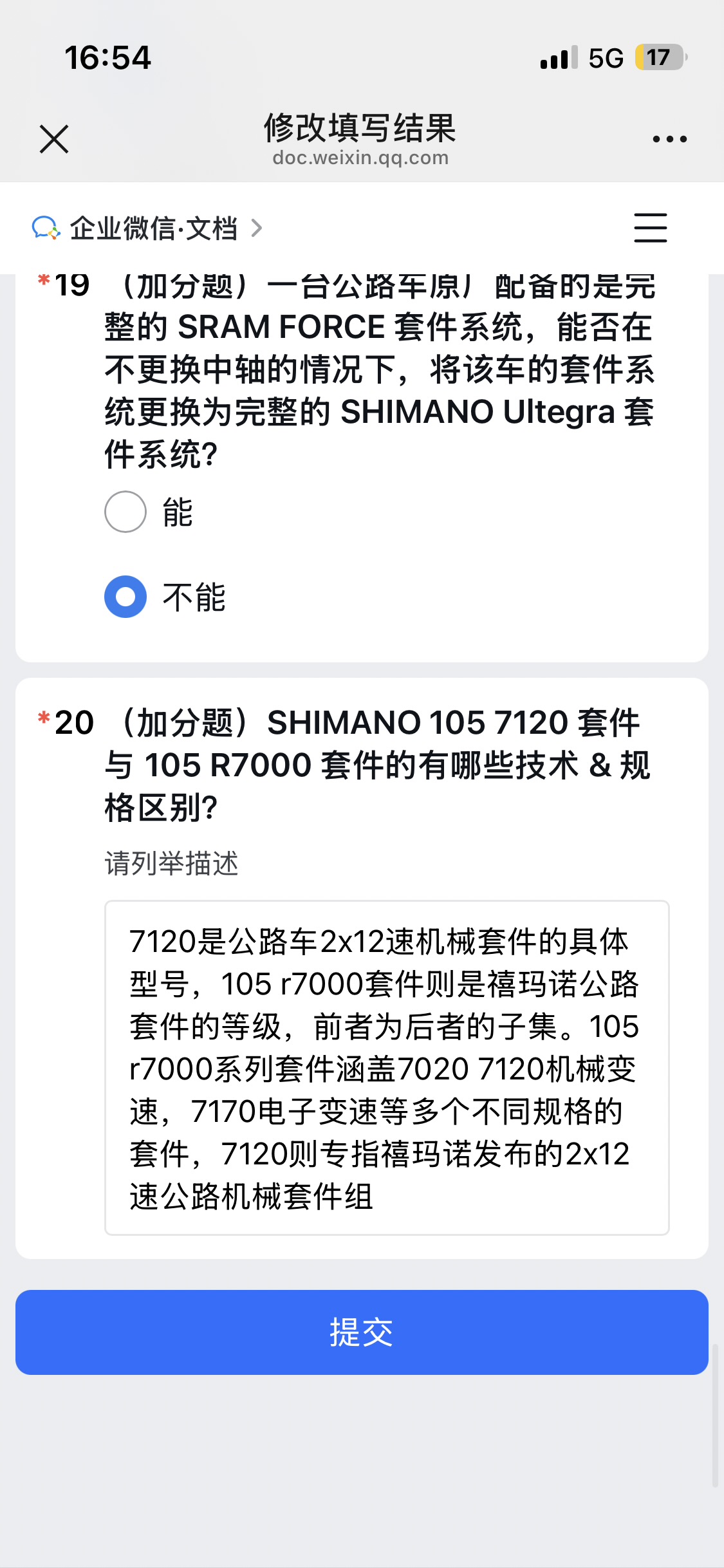
Task: Select the 能 option for question 19
Action: pyautogui.click(x=125, y=512)
